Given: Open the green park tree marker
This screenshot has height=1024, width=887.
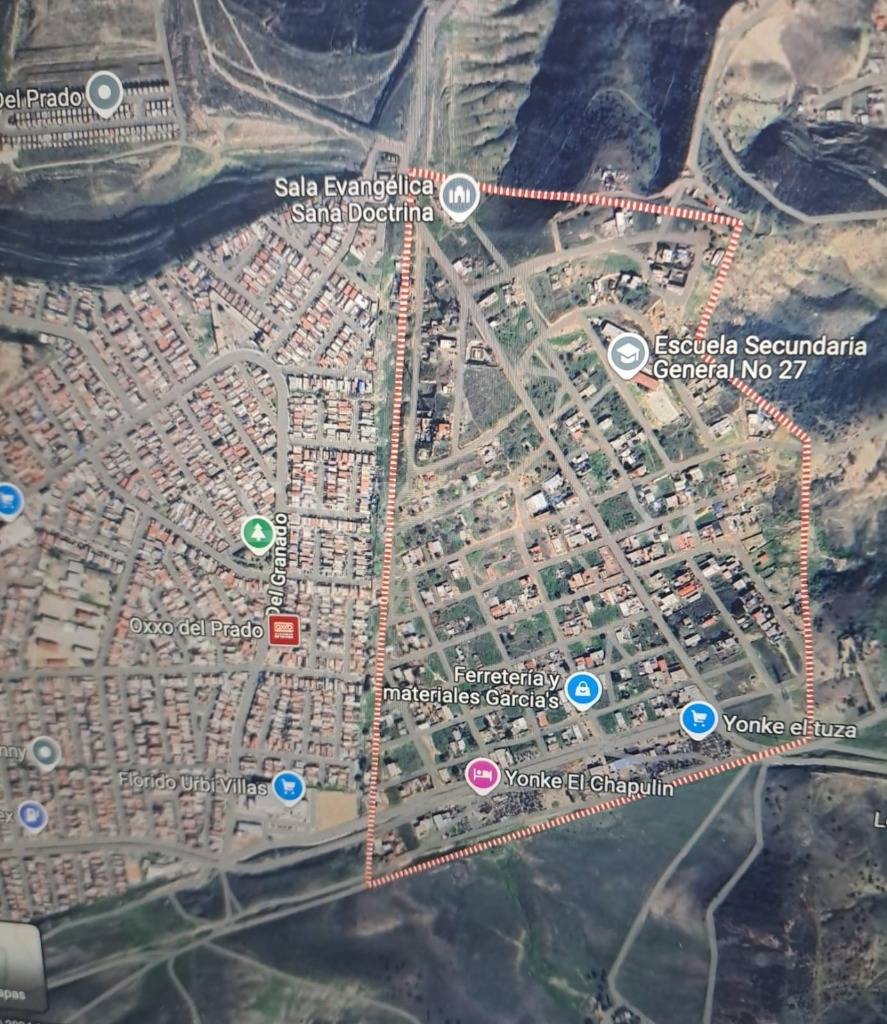Looking at the screenshot, I should [258, 533].
